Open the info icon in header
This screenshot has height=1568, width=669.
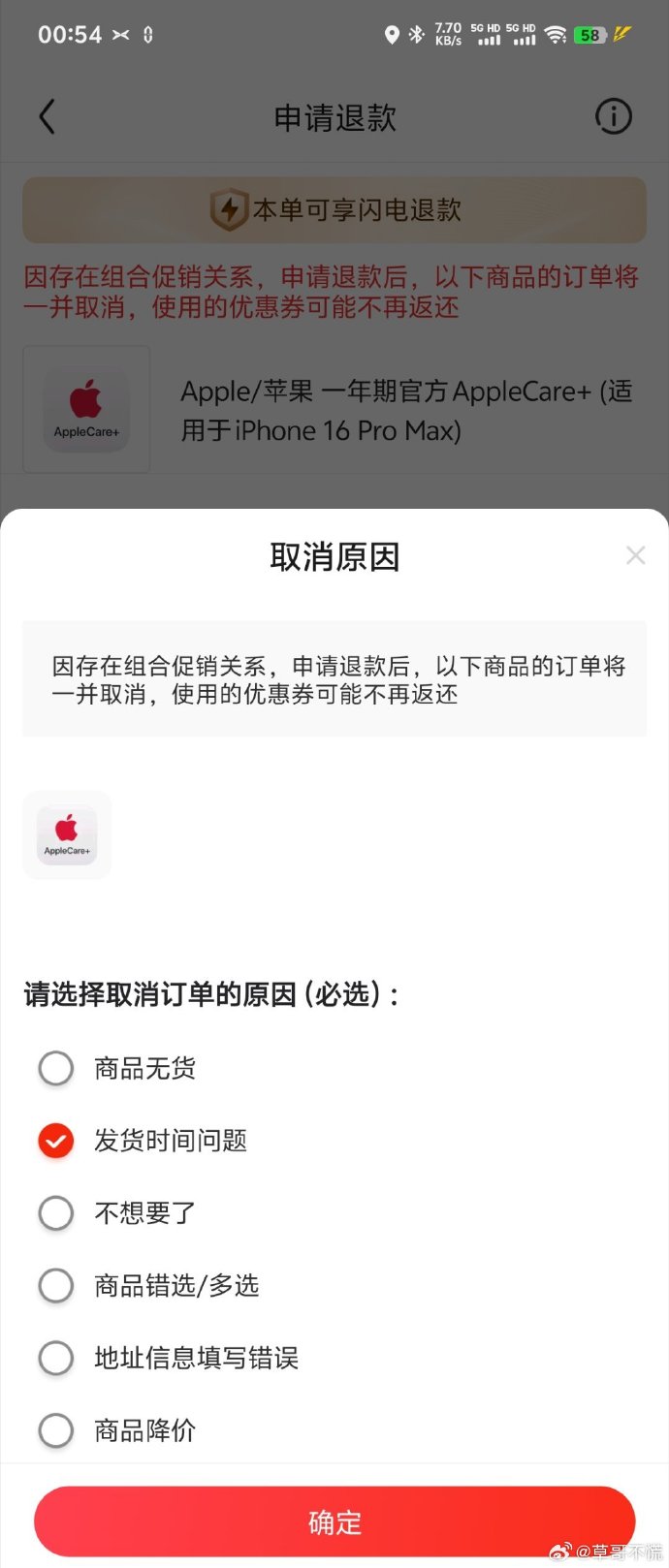tap(613, 117)
